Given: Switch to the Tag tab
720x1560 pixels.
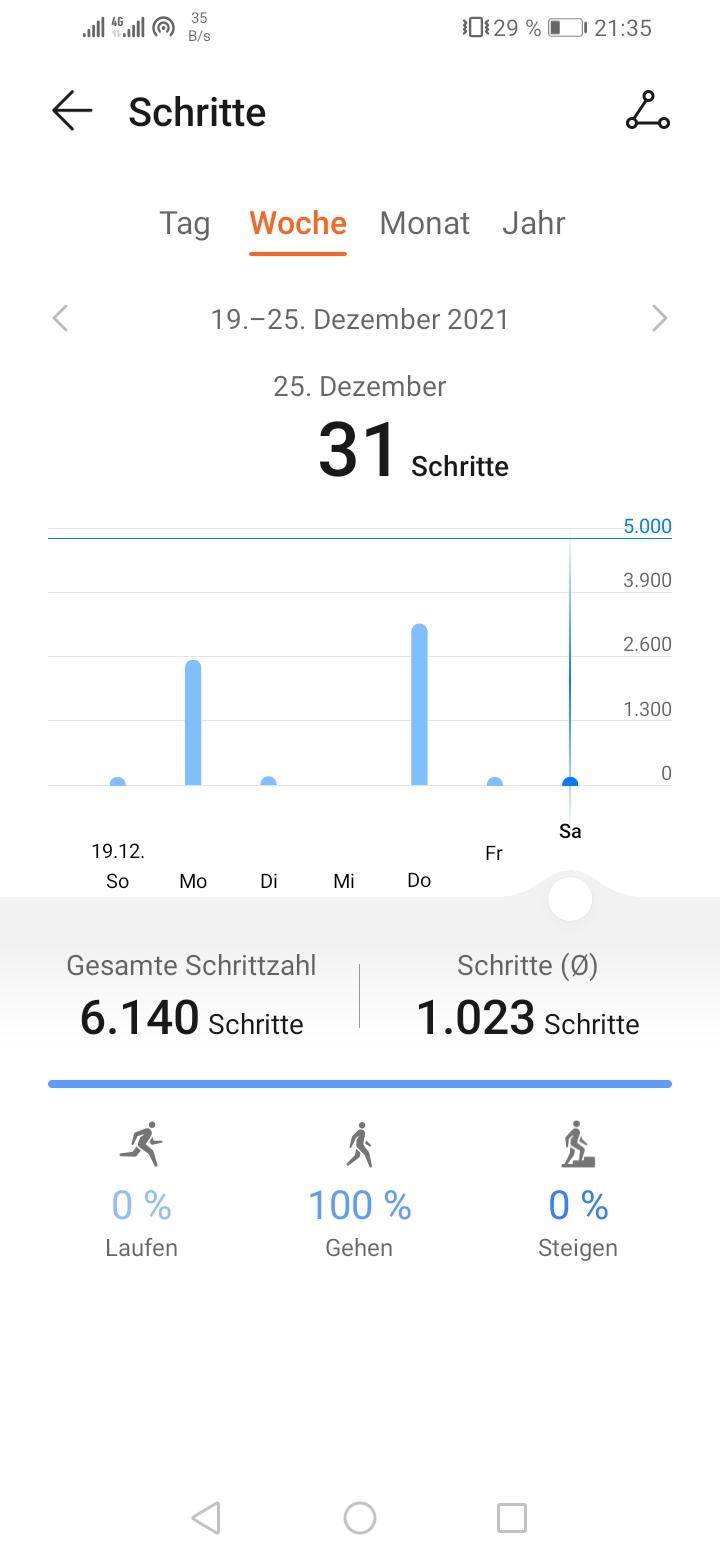Looking at the screenshot, I should coord(185,223).
